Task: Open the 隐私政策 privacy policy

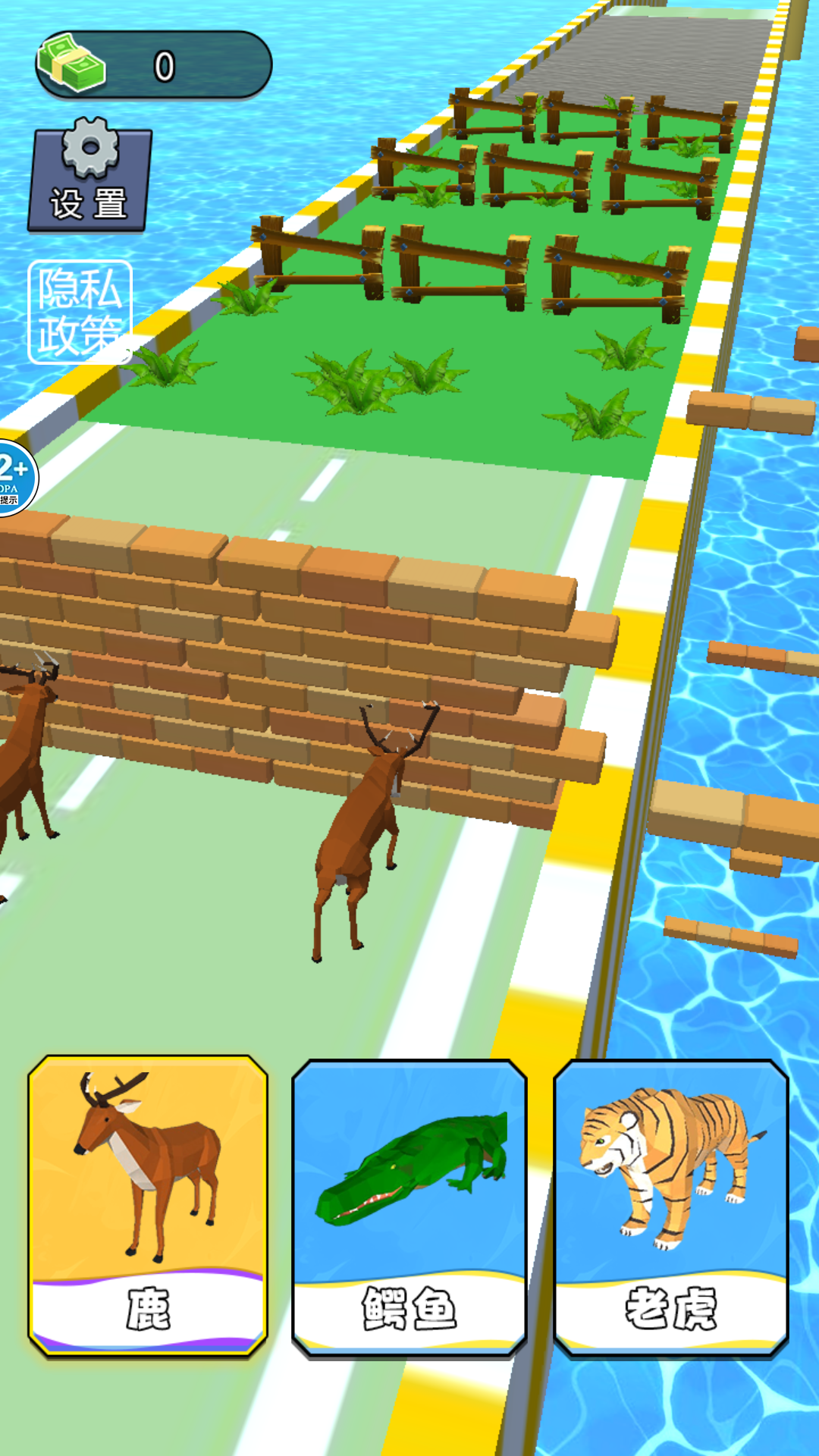Action: coord(80,312)
